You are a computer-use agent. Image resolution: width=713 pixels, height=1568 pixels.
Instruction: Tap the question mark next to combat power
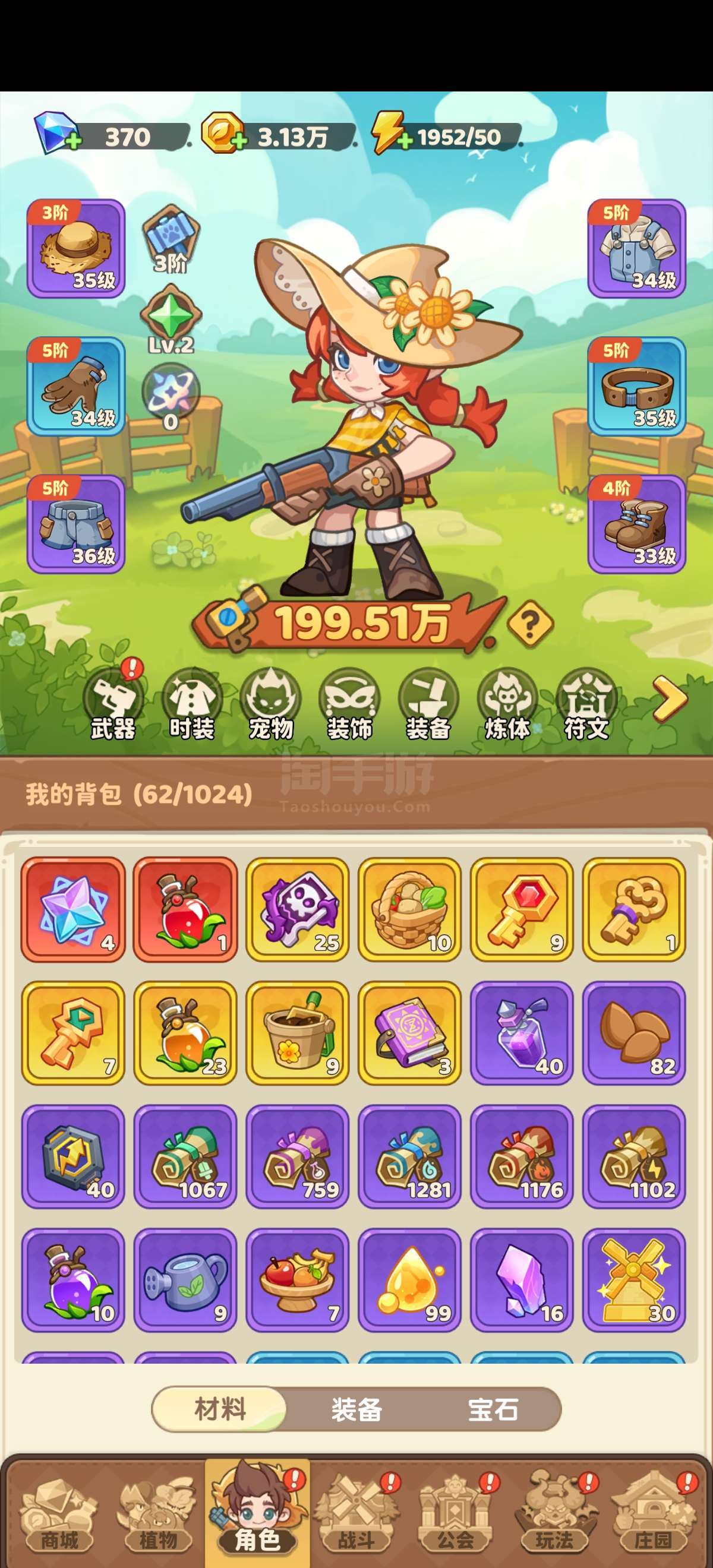(x=531, y=622)
